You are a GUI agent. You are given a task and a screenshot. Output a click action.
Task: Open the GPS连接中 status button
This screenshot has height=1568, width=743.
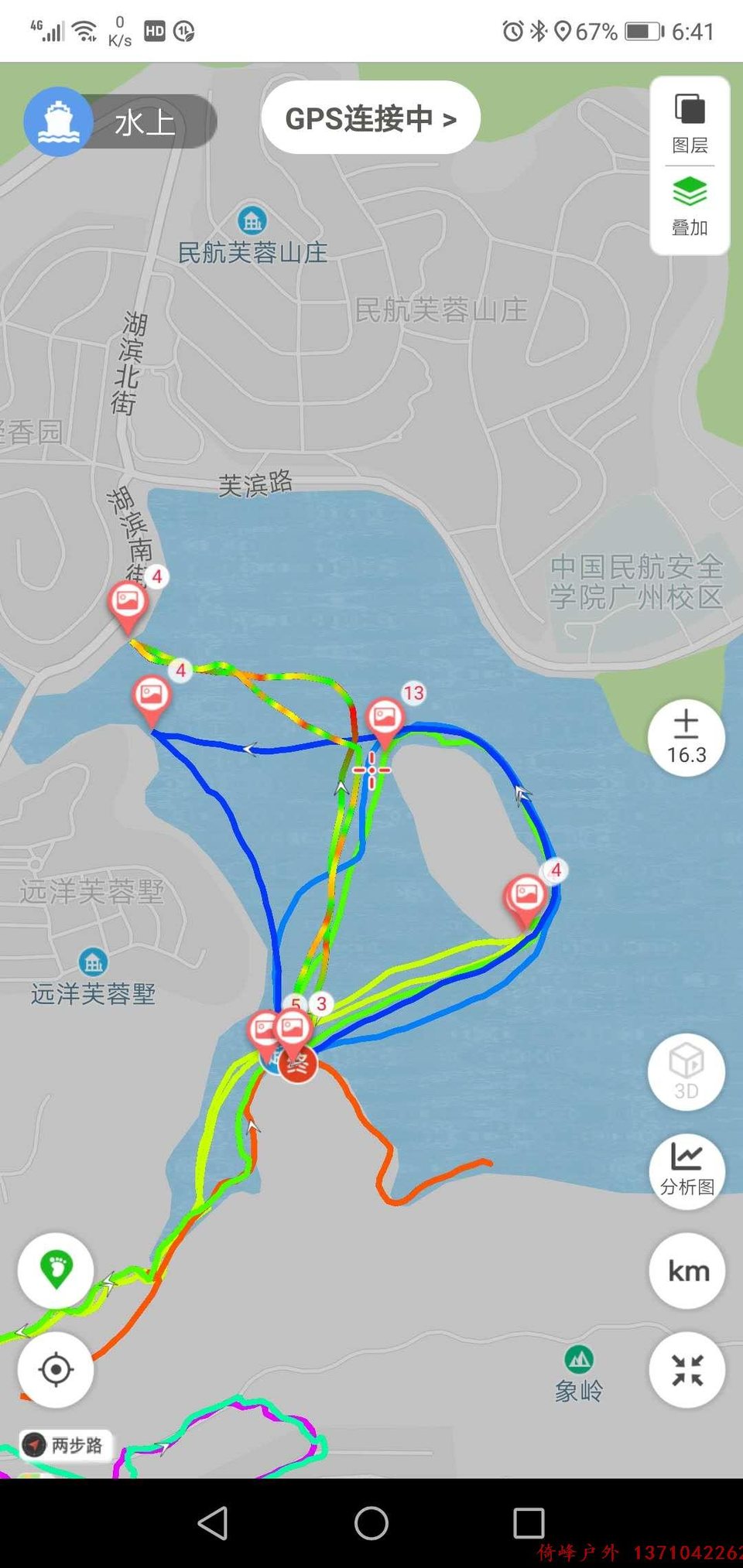tap(371, 118)
